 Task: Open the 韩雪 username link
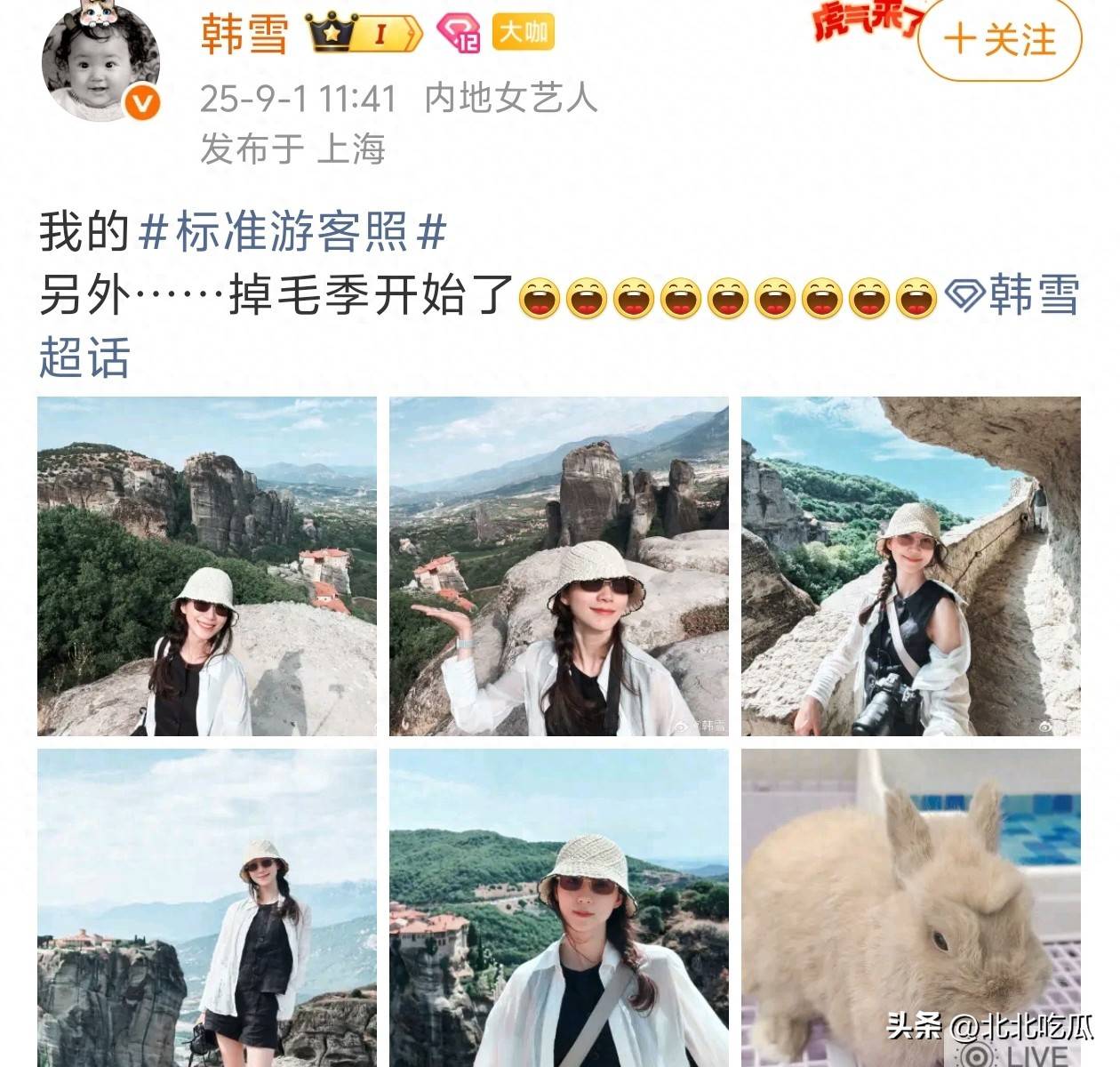(244, 36)
